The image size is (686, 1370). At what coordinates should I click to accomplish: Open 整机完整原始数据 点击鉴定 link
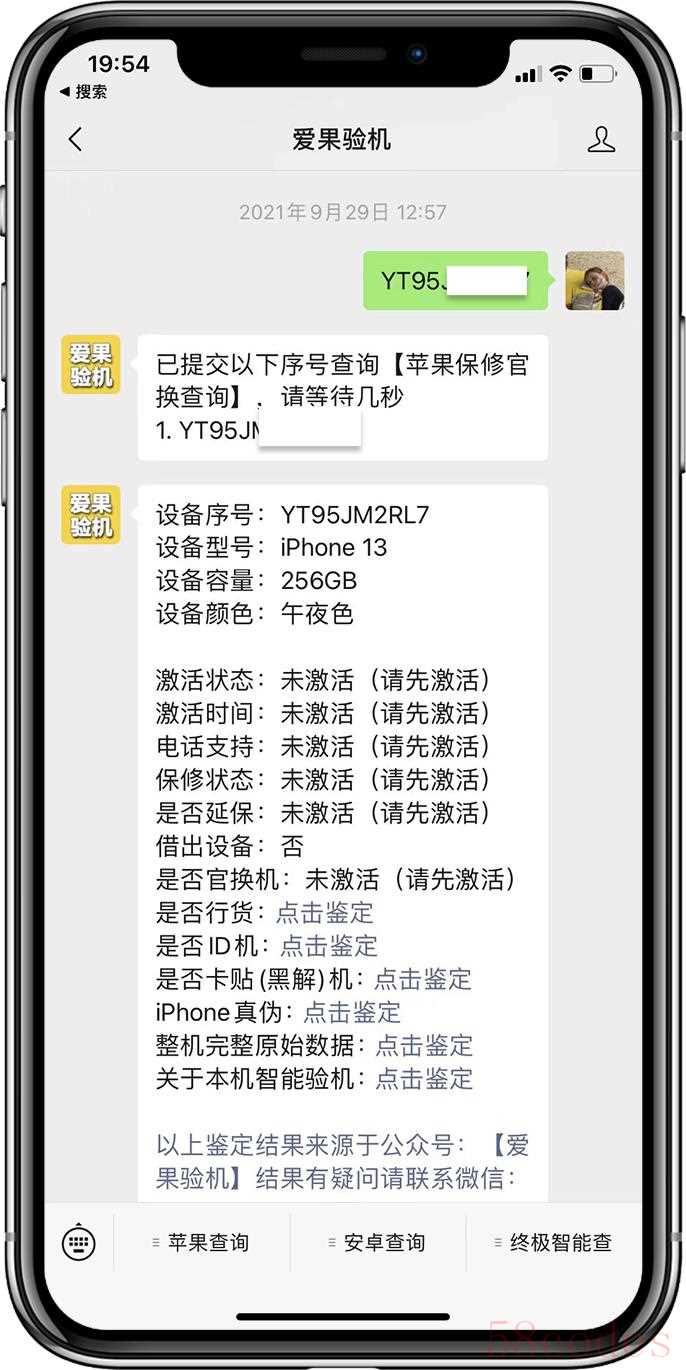tap(424, 1046)
